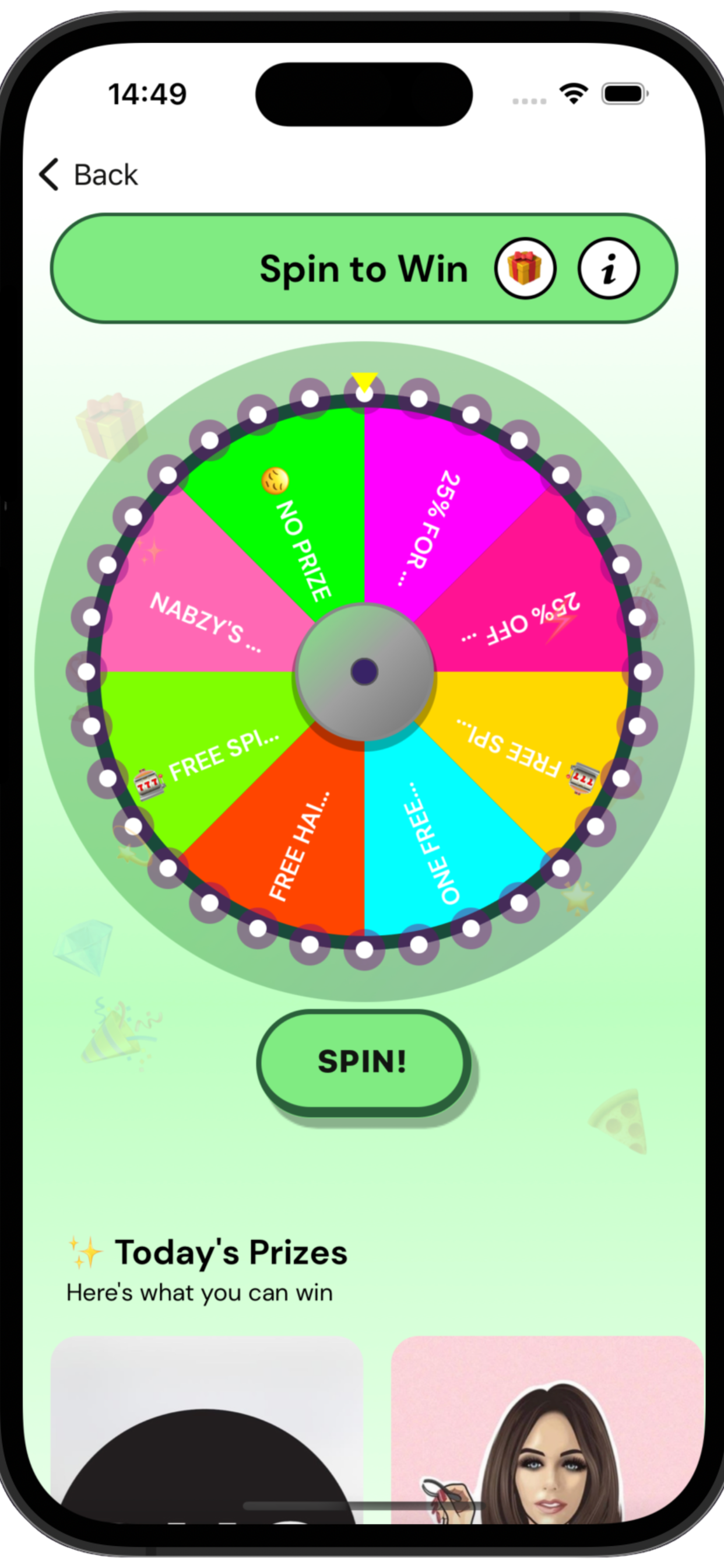Tap the battery icon in the status bar
This screenshot has width=724, height=1568.
point(624,93)
